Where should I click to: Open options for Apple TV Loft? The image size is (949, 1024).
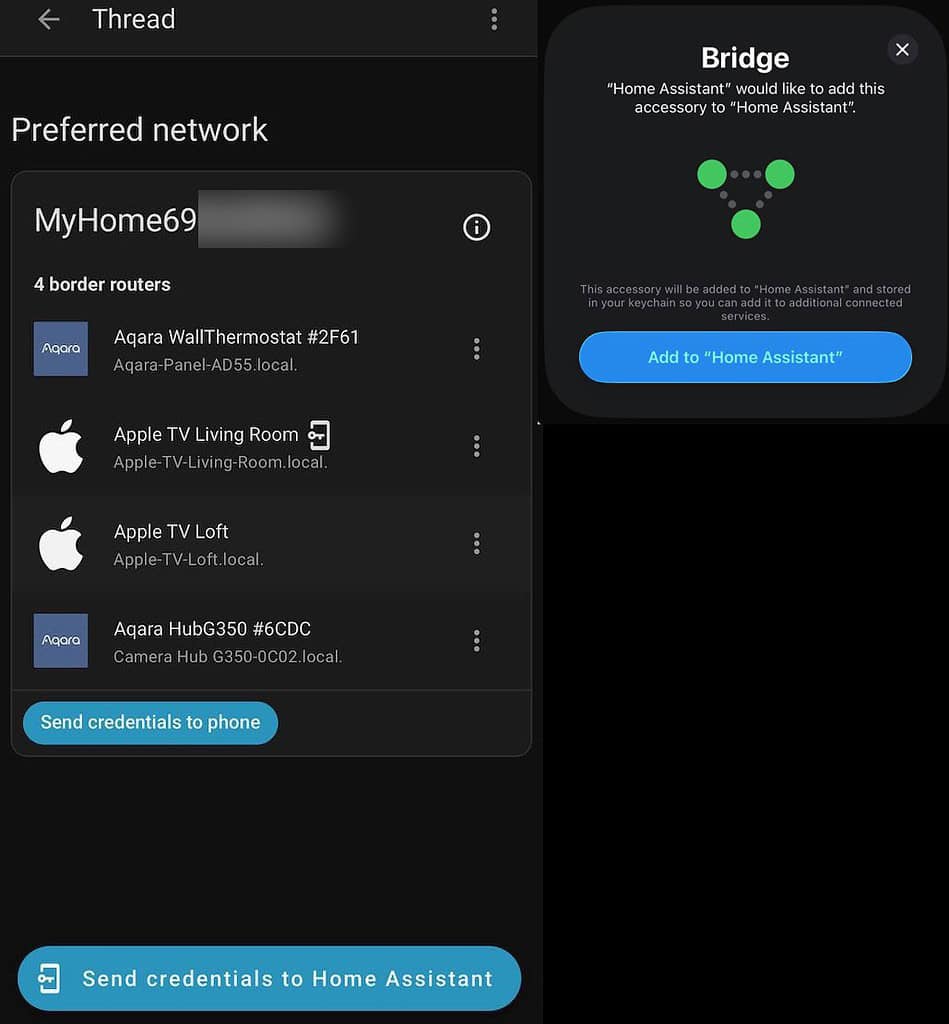476,543
